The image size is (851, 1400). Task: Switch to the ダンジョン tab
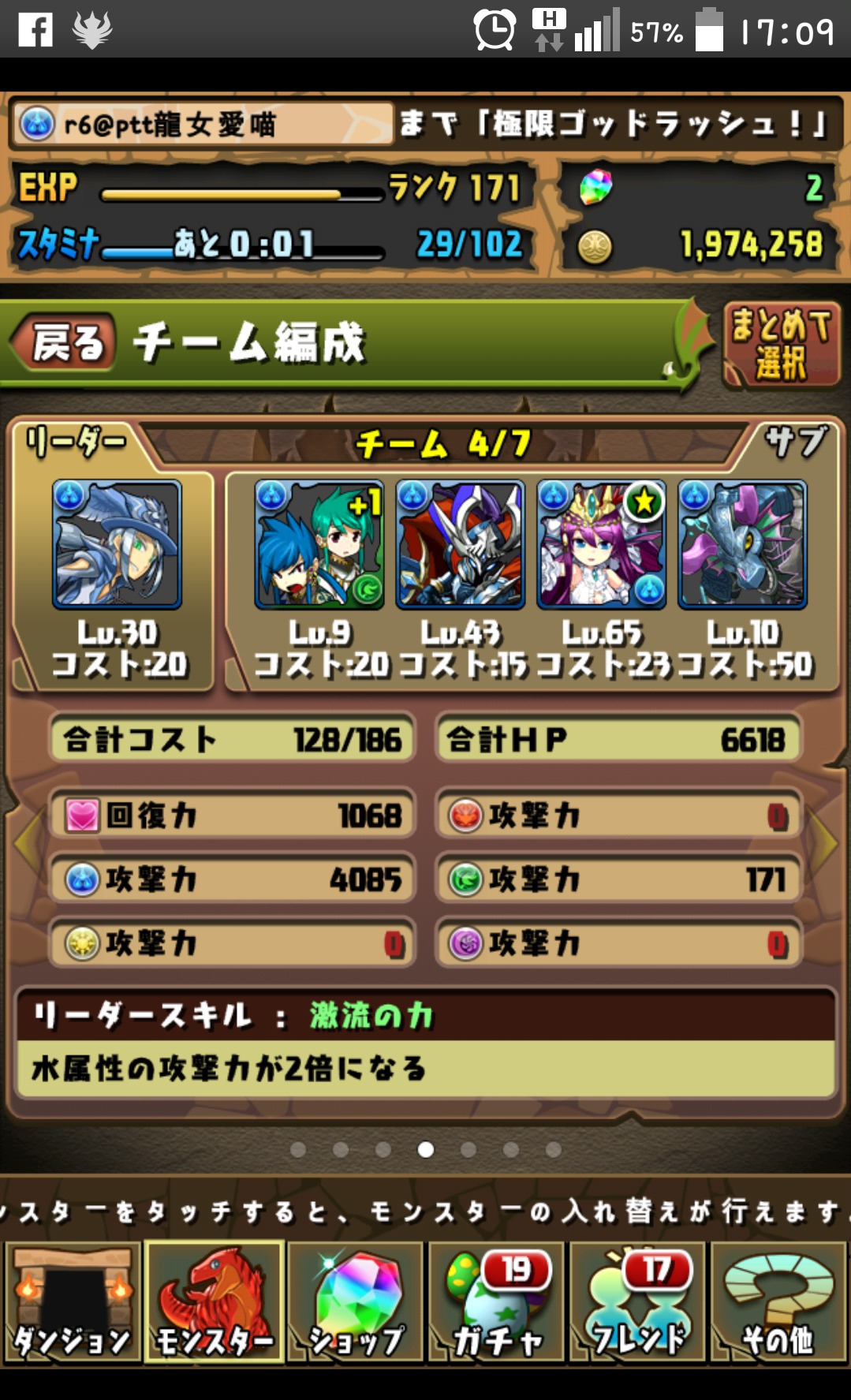[73, 1301]
